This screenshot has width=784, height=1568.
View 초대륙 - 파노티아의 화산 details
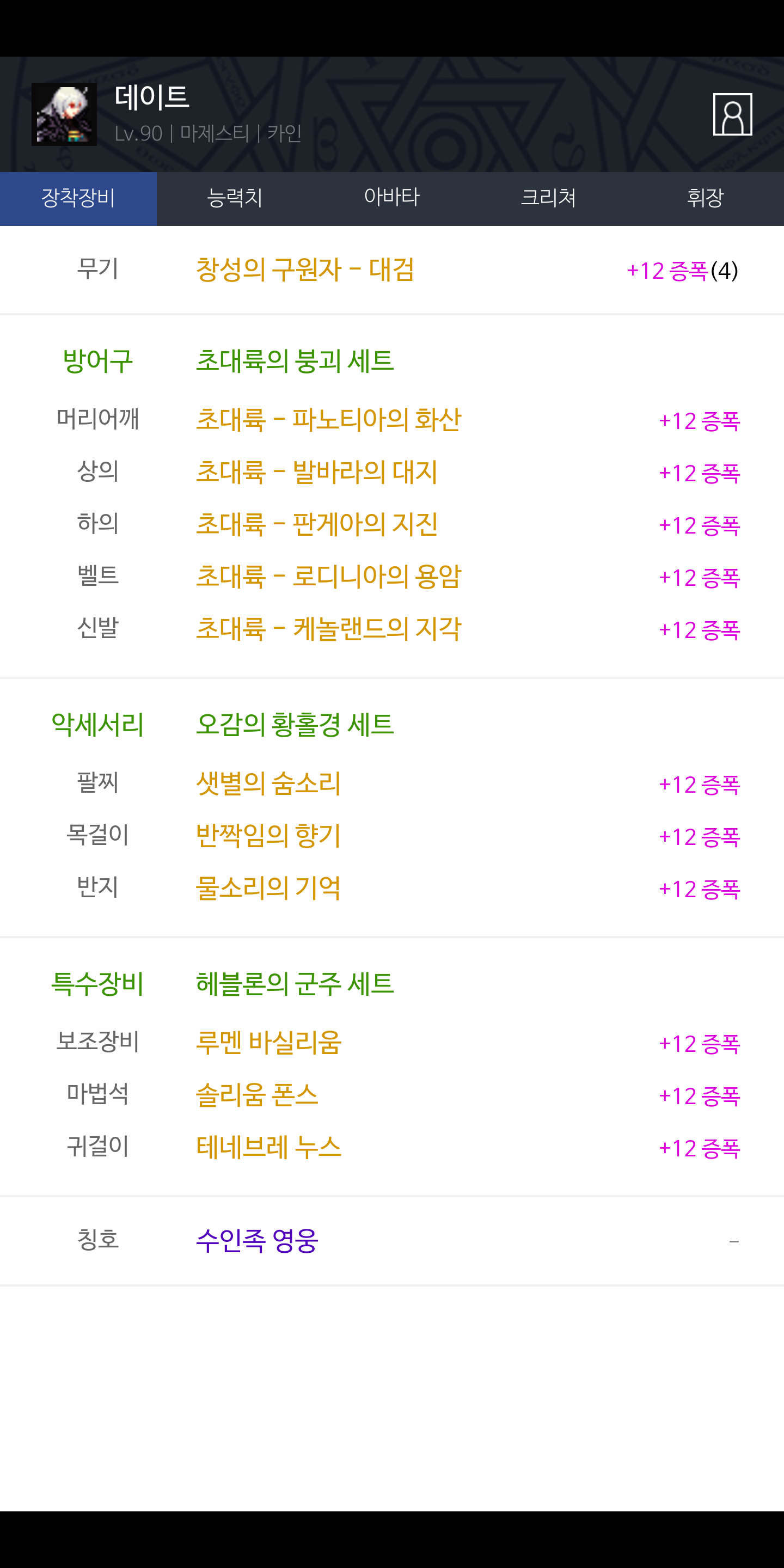tap(329, 420)
